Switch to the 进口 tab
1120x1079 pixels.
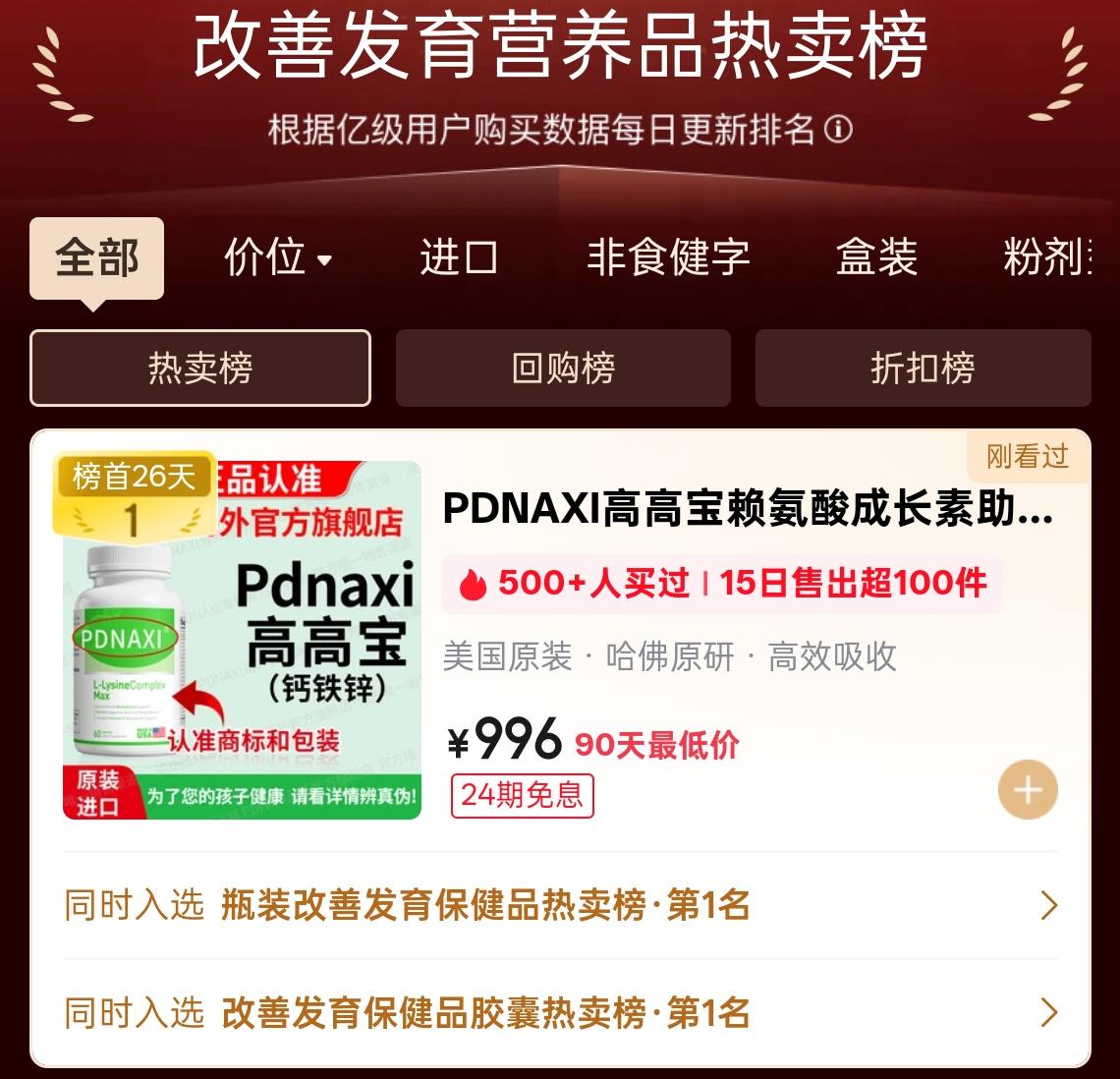(458, 258)
